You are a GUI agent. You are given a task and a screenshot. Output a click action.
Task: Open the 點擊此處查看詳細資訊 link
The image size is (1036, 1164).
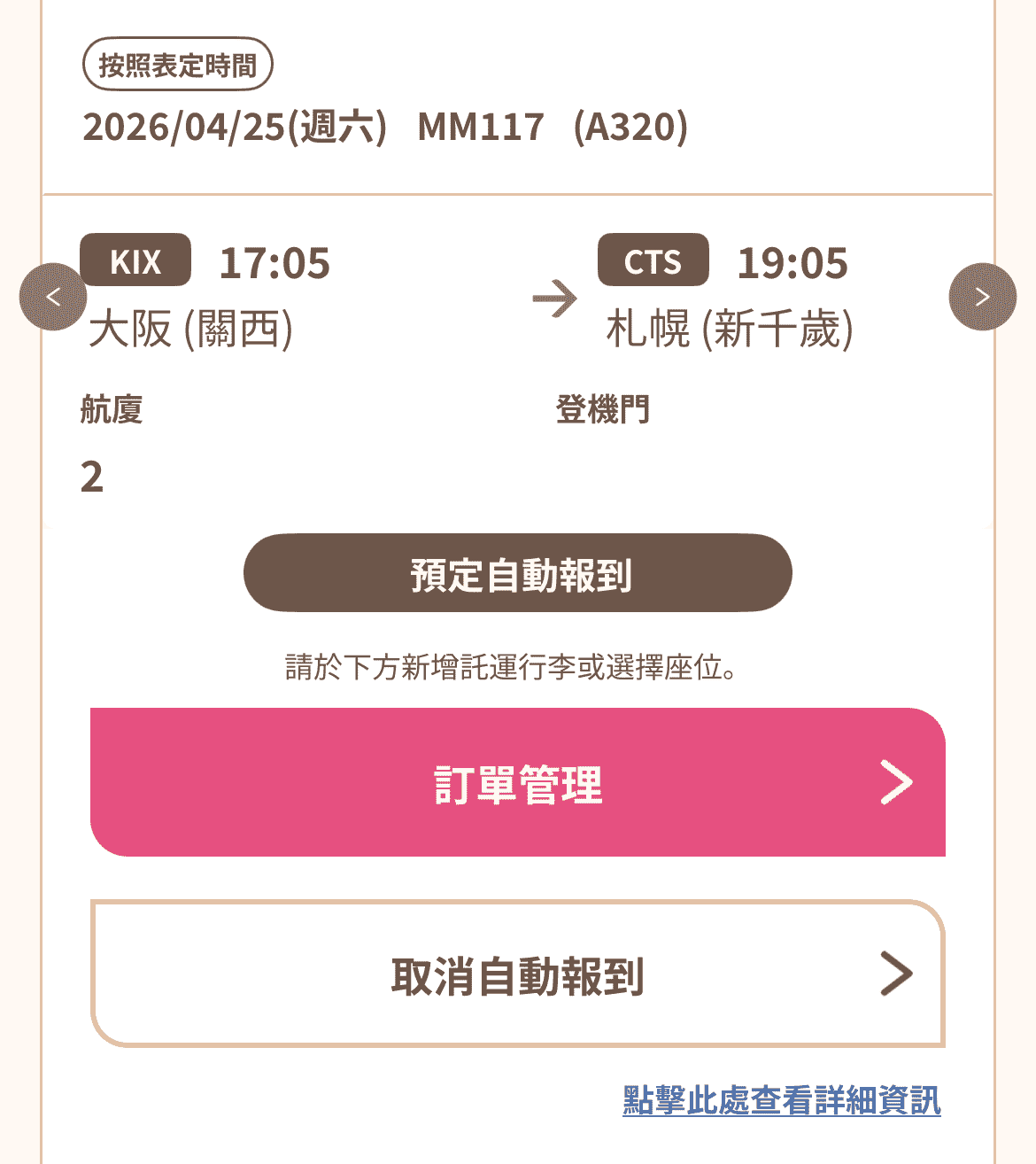(x=782, y=1100)
